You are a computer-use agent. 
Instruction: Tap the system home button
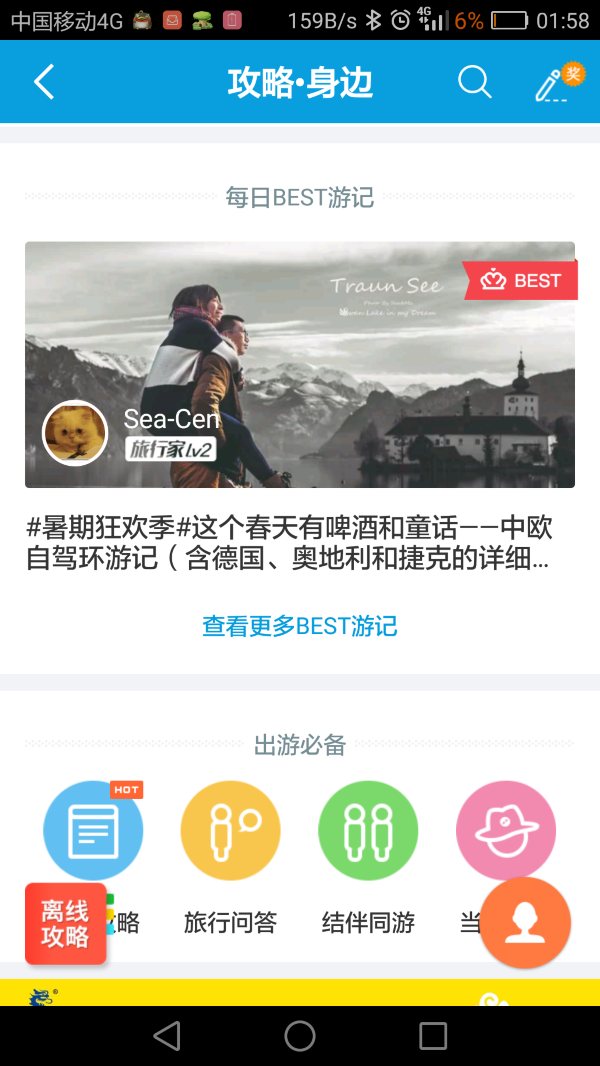coord(300,1036)
